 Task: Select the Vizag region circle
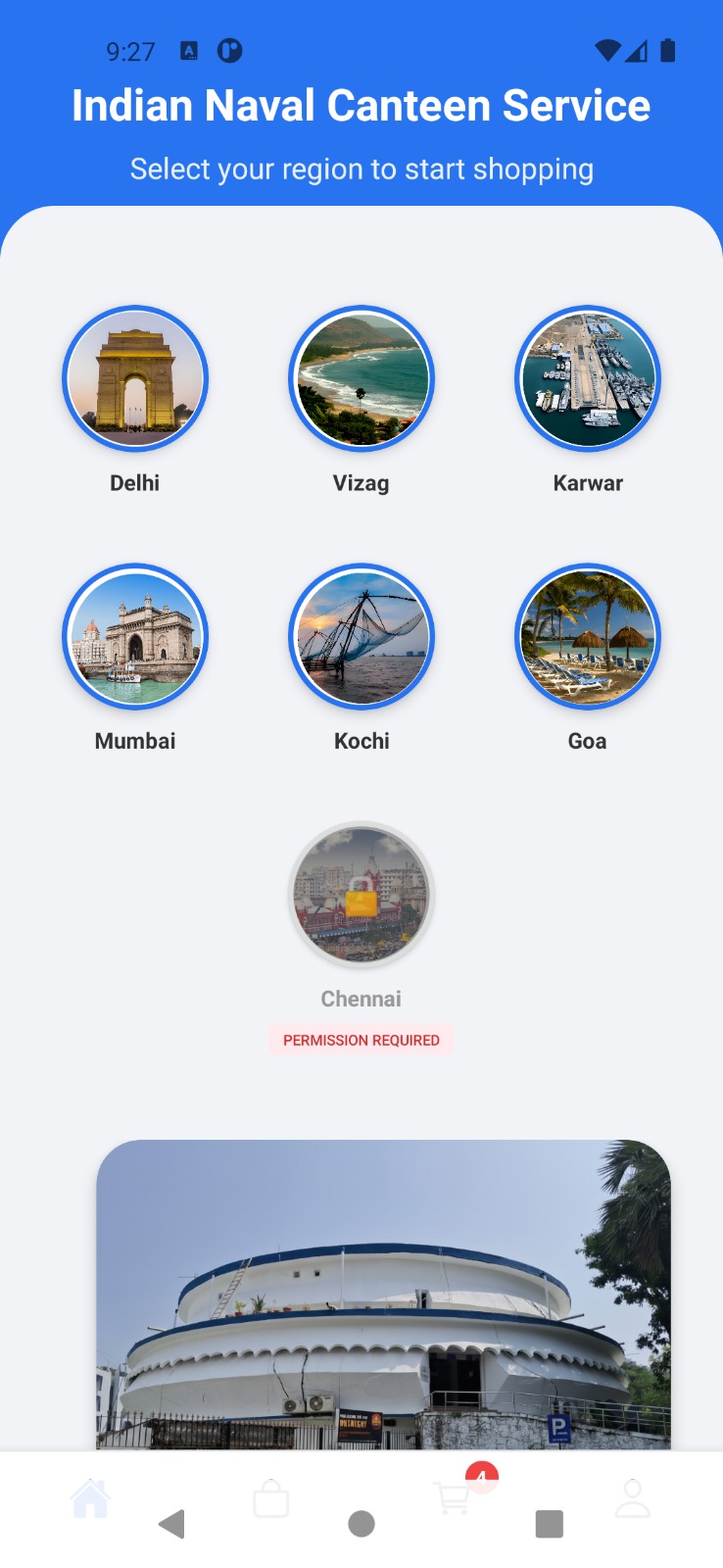(x=361, y=379)
